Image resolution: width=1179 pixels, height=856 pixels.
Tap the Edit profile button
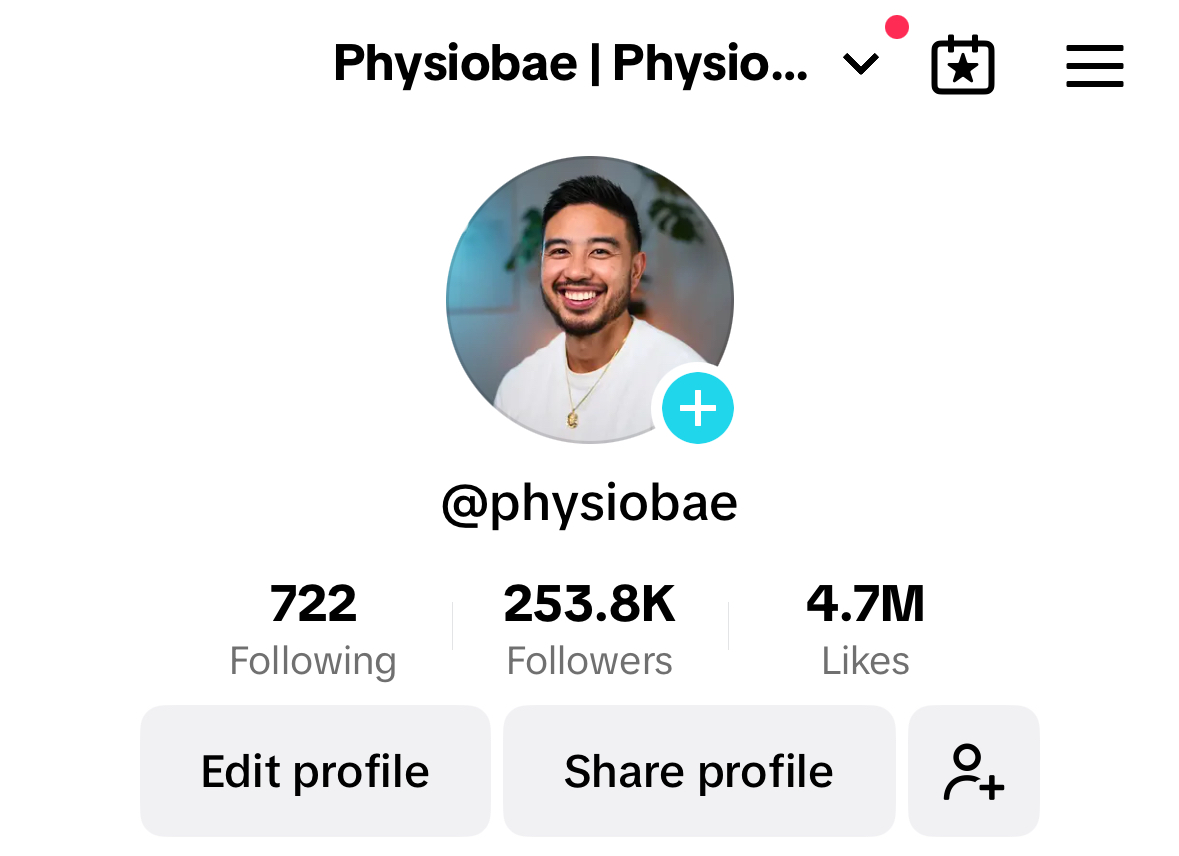pos(315,771)
